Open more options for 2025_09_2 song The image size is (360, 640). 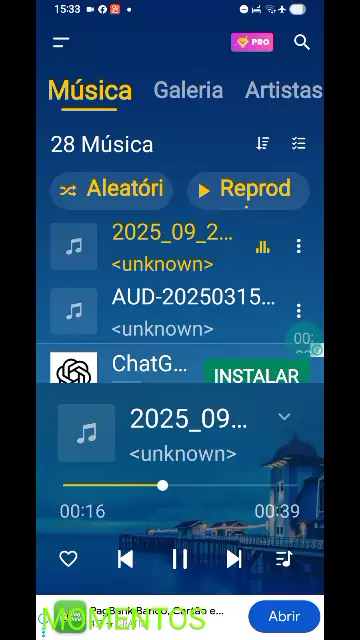click(299, 246)
